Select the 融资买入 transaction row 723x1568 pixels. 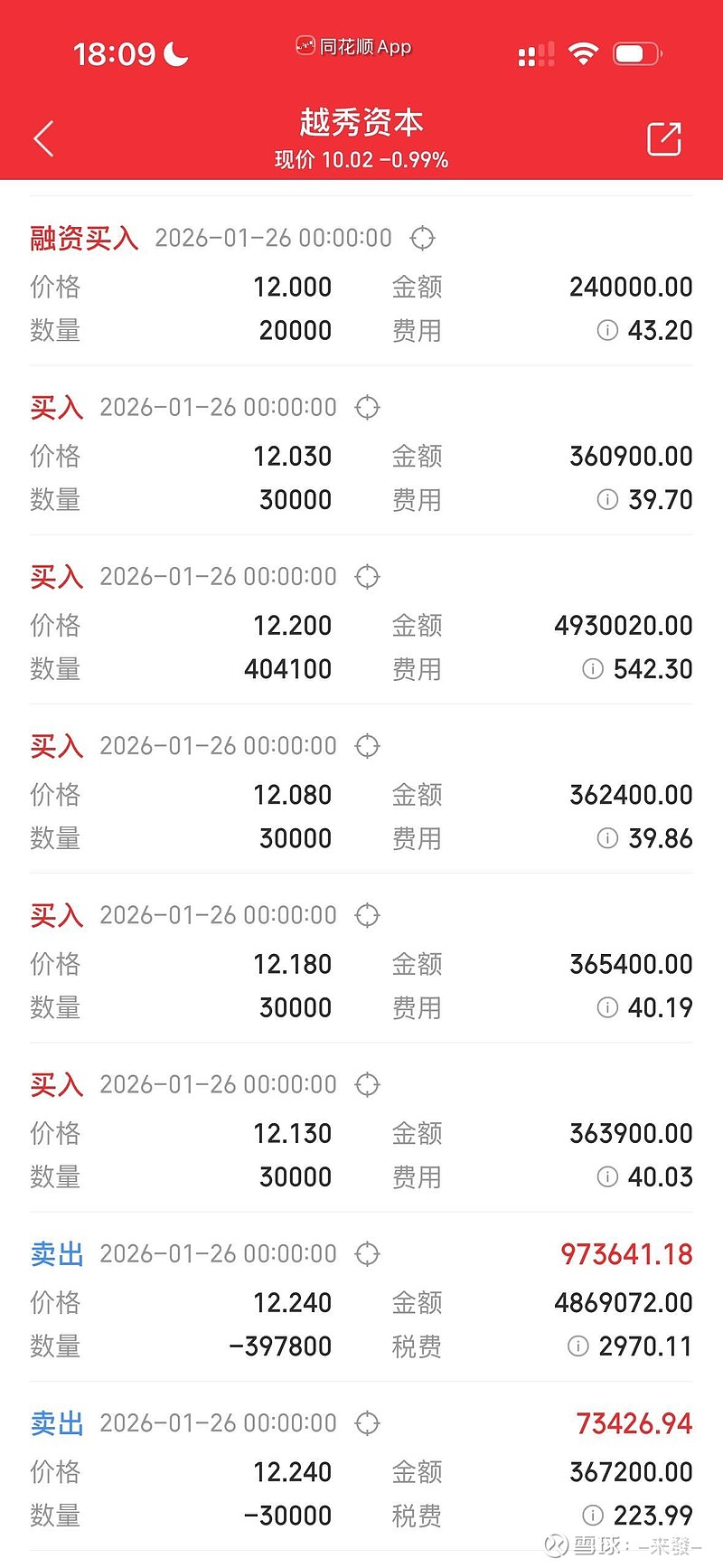(x=82, y=238)
